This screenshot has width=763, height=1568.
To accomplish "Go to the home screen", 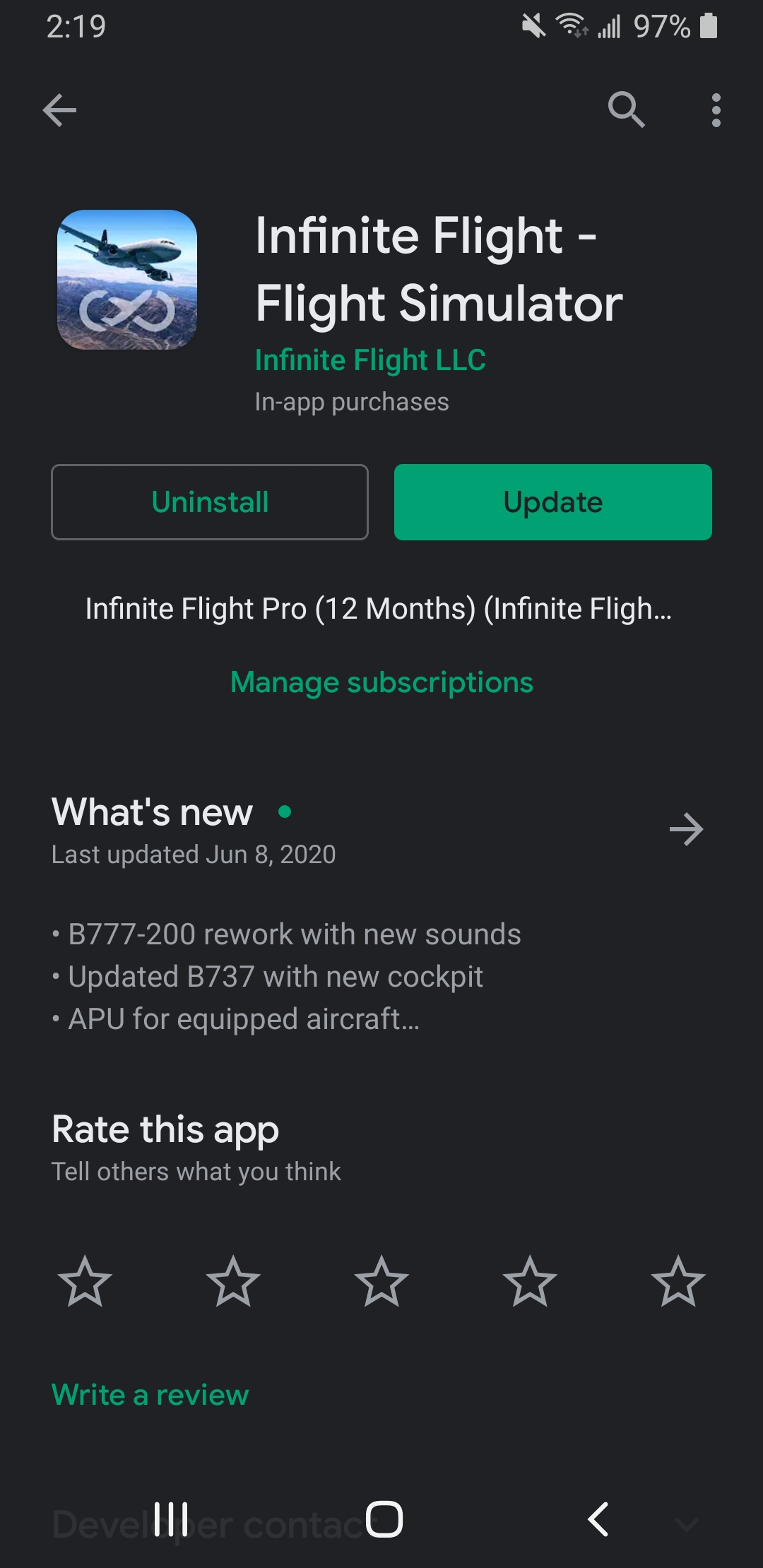I will [x=384, y=1519].
